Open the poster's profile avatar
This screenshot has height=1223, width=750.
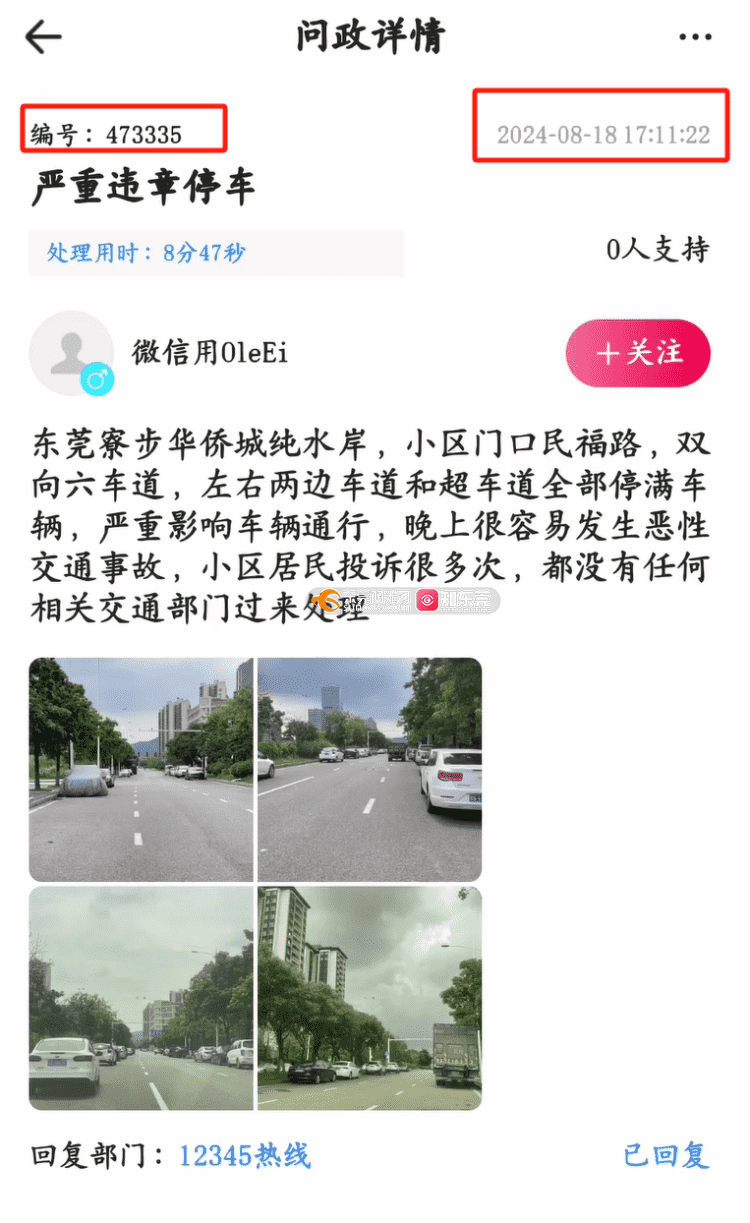pyautogui.click(x=71, y=353)
